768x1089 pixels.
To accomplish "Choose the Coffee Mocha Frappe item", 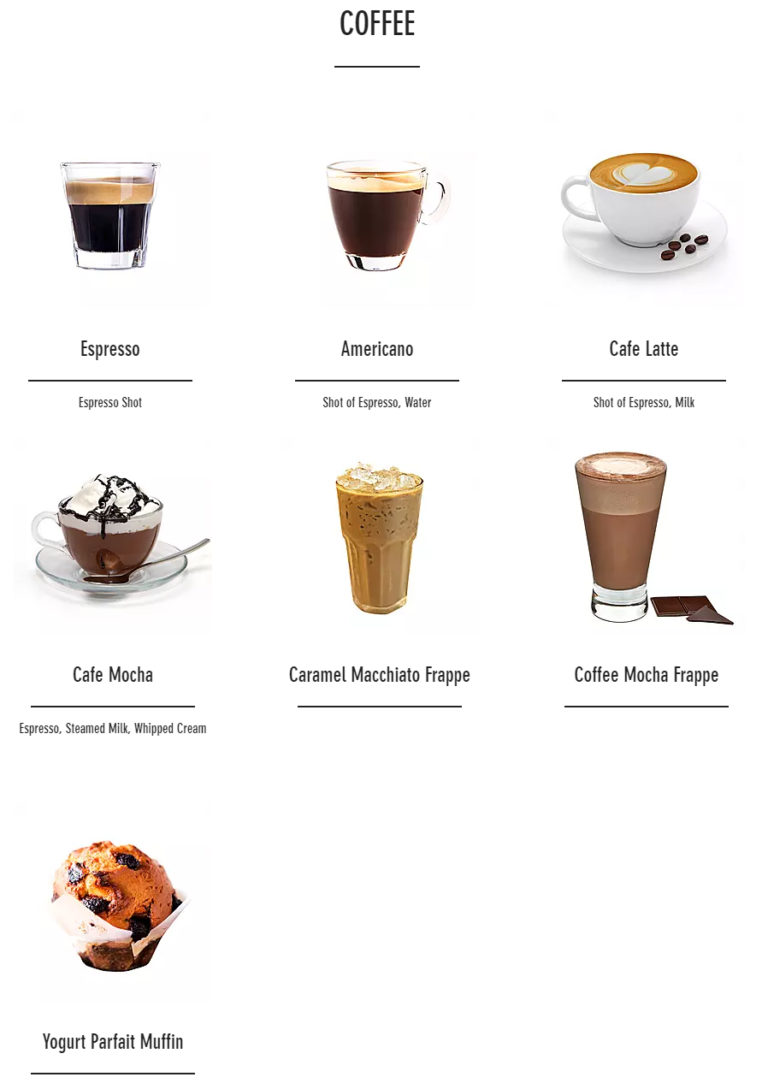I will click(x=646, y=675).
